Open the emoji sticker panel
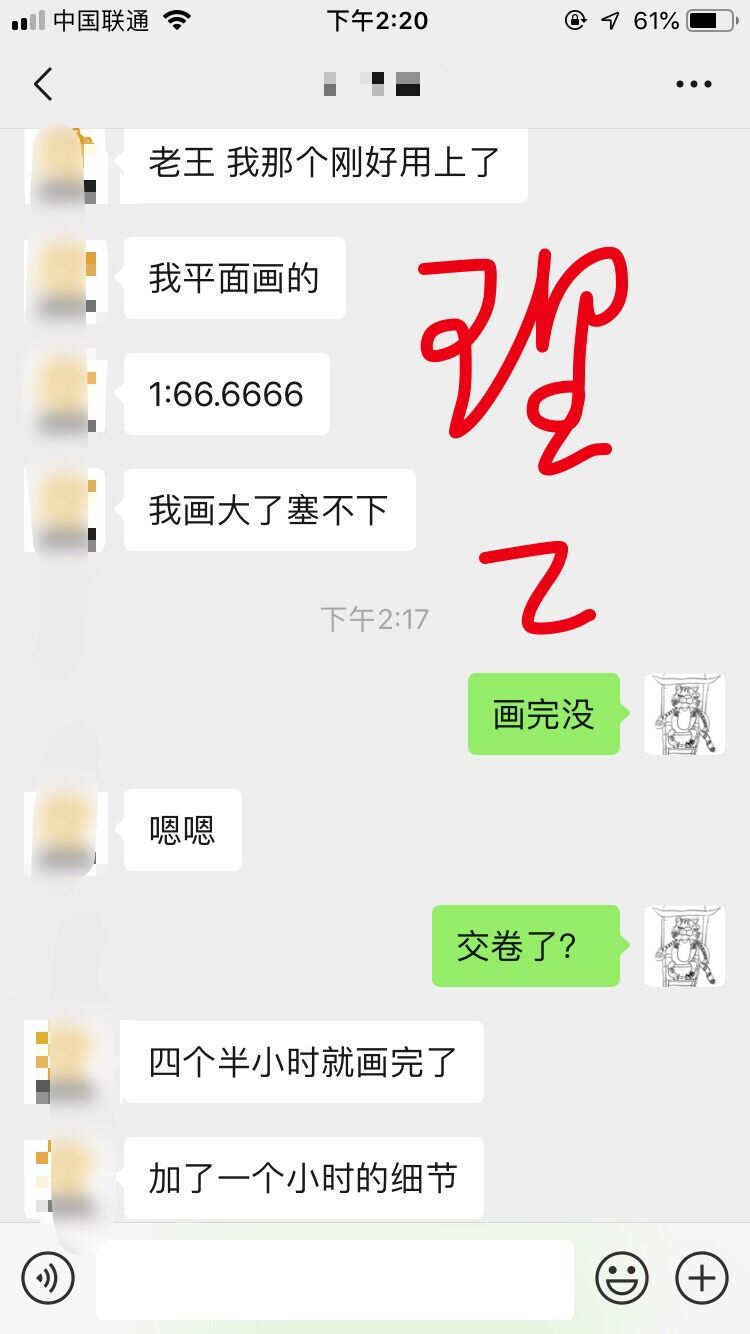Viewport: 750px width, 1334px height. pyautogui.click(x=621, y=1278)
